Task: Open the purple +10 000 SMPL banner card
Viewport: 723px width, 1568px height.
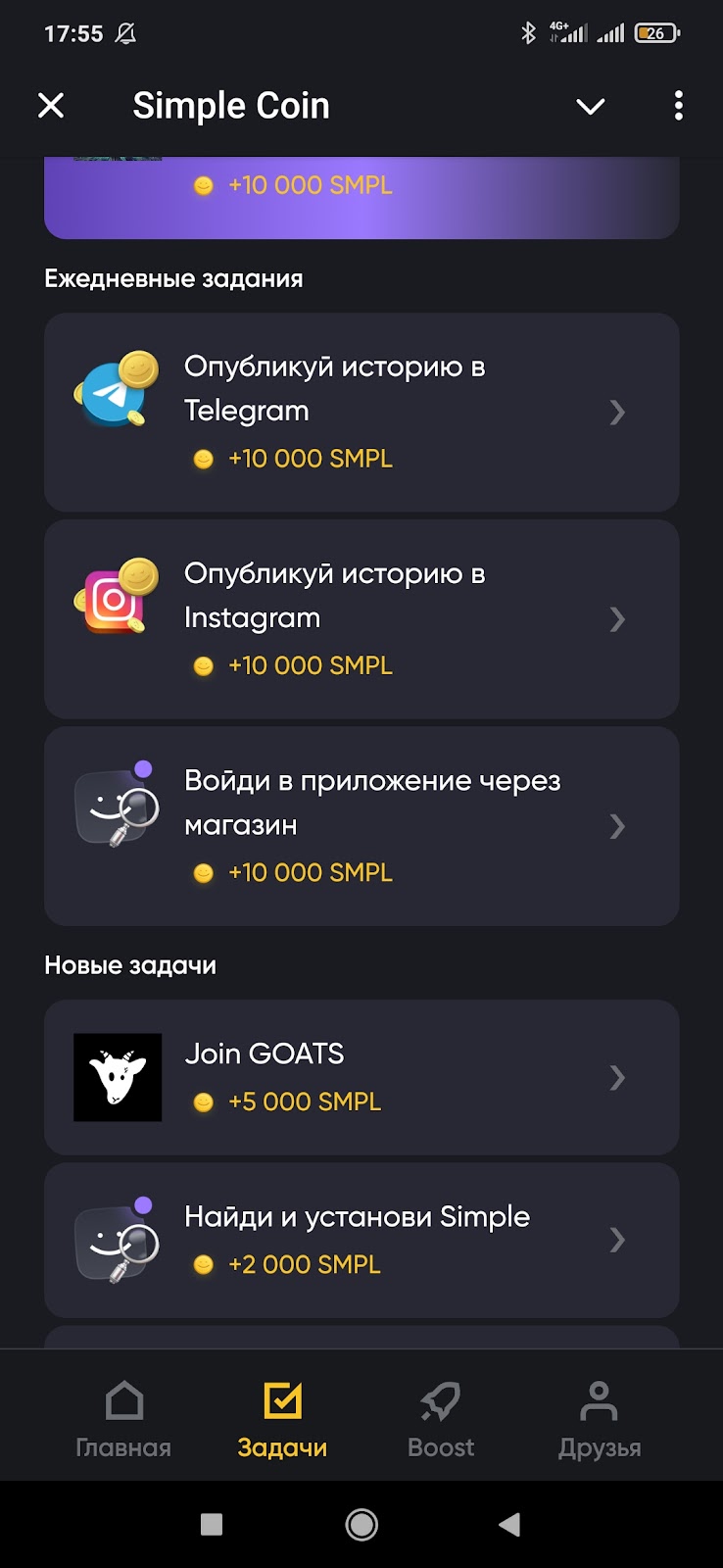Action: tap(361, 196)
